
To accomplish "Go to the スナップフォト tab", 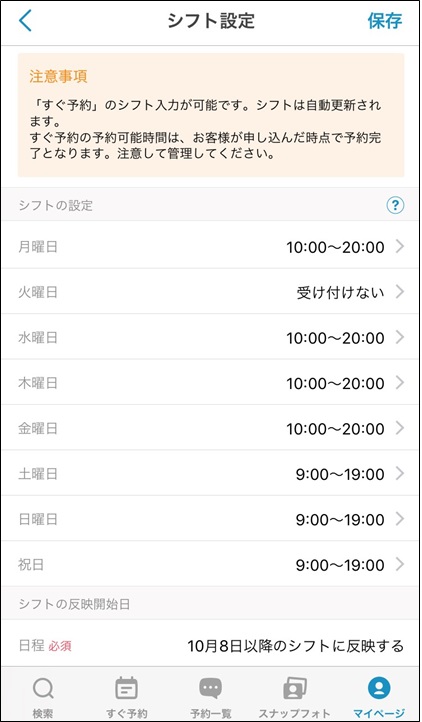I will click(294, 696).
